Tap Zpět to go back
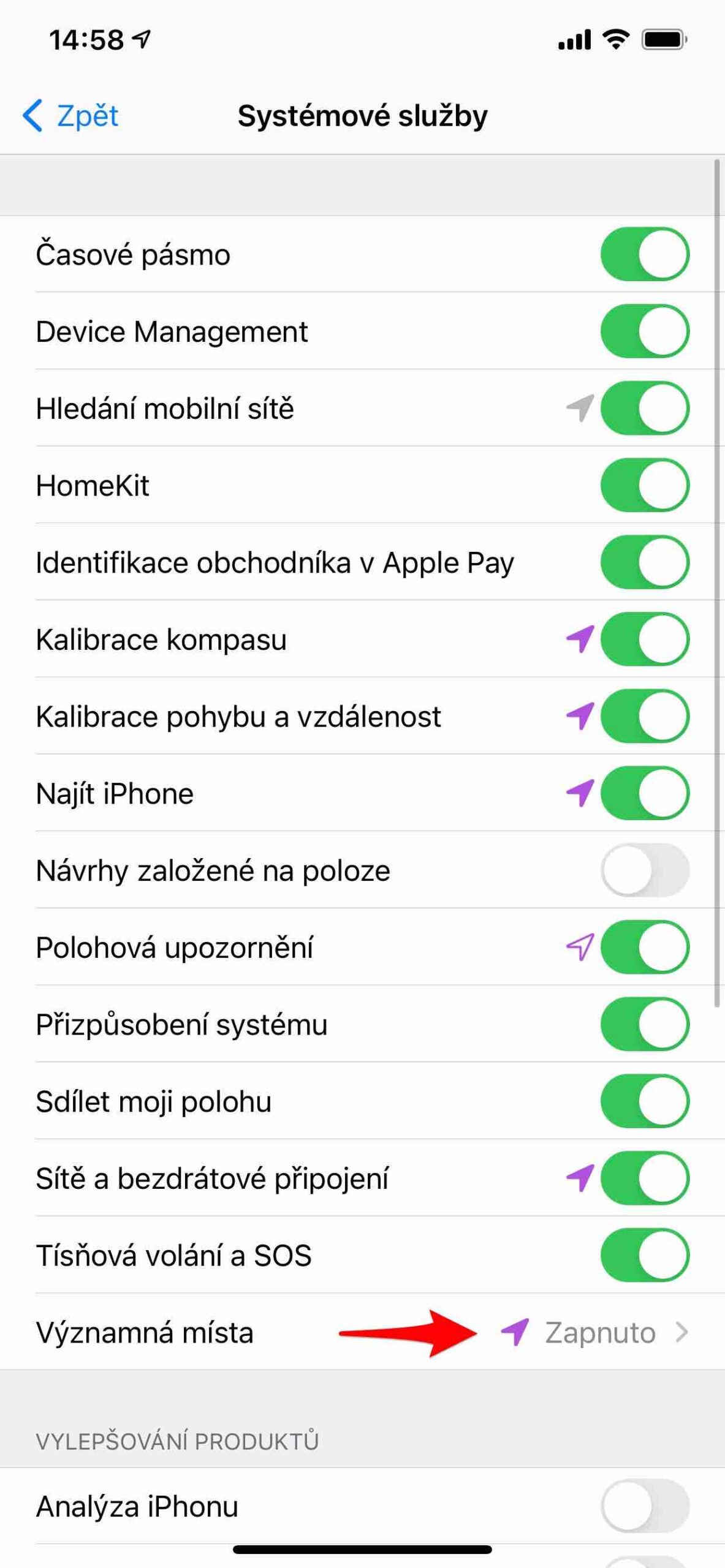725x1568 pixels. pos(70,115)
